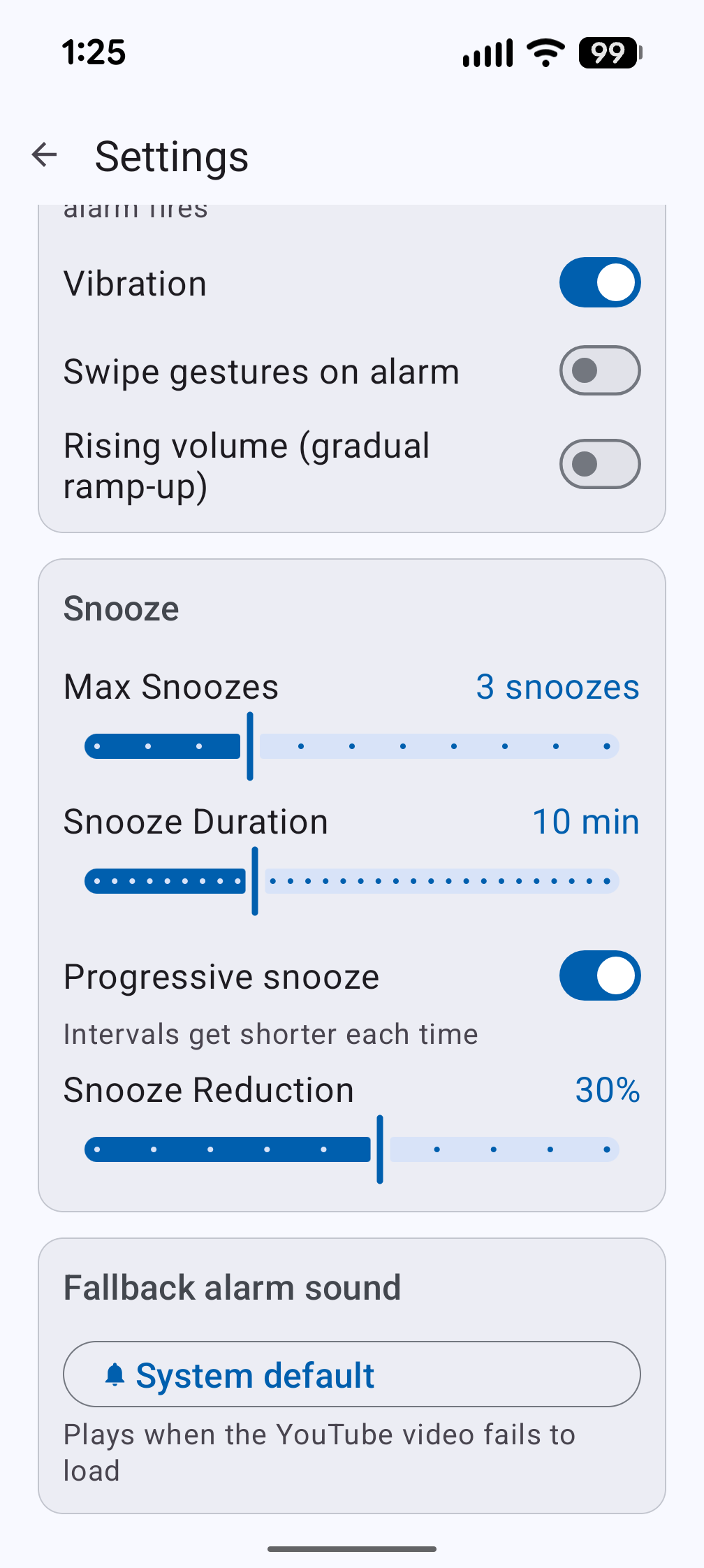Click the back arrow icon
704x1568 pixels.
tap(44, 154)
